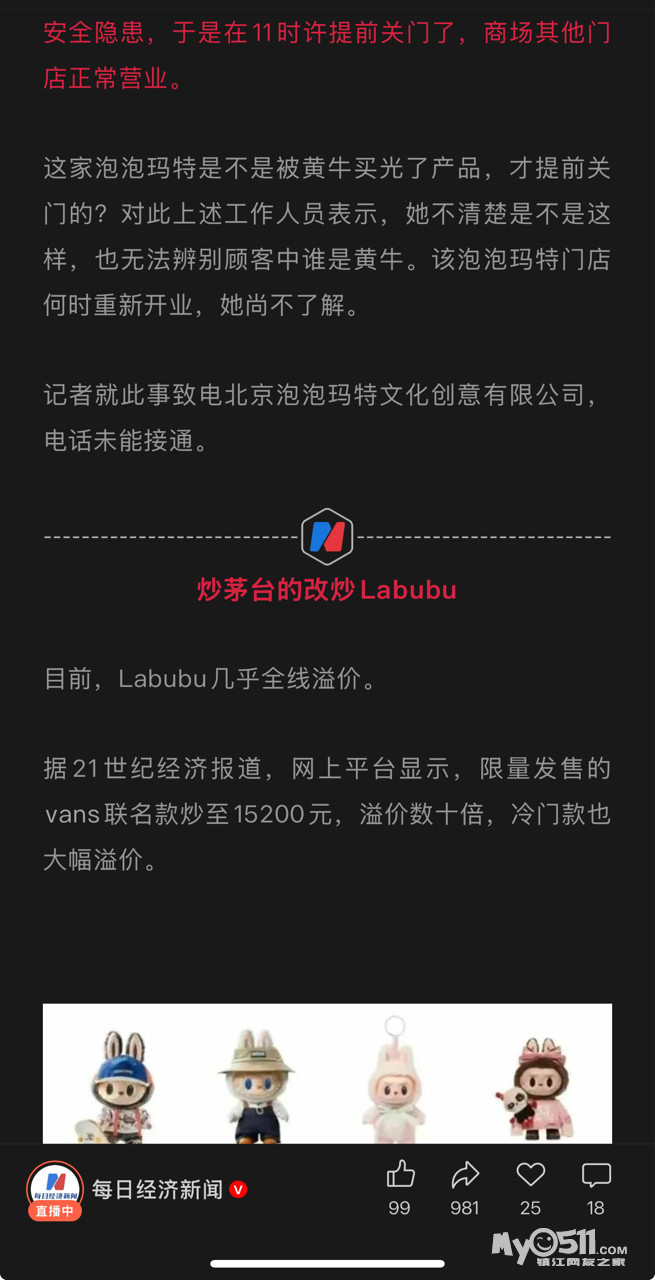Open the Labubu dolls image

[x=327, y=1073]
